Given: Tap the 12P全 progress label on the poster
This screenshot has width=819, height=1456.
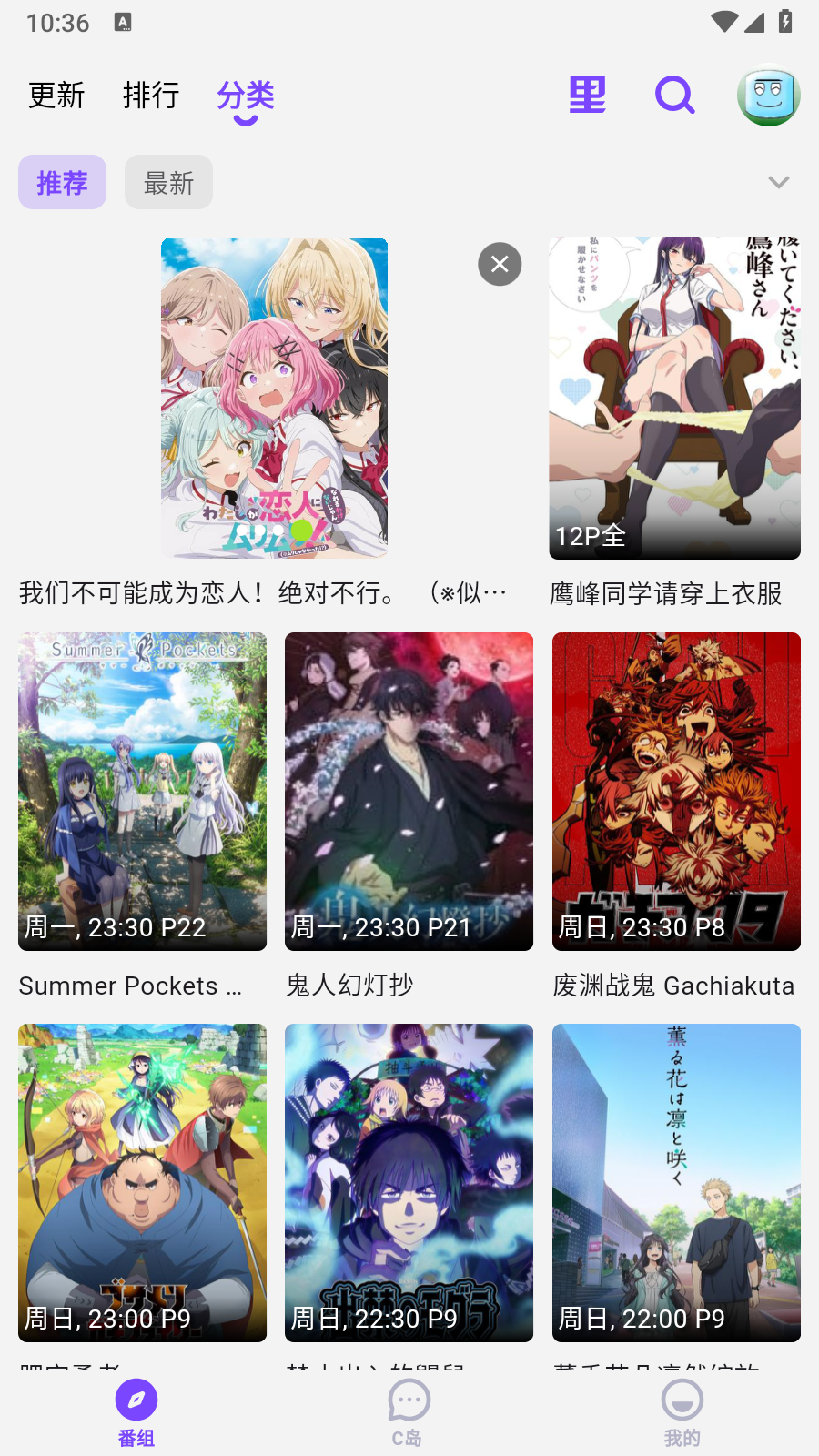Looking at the screenshot, I should click(x=591, y=538).
